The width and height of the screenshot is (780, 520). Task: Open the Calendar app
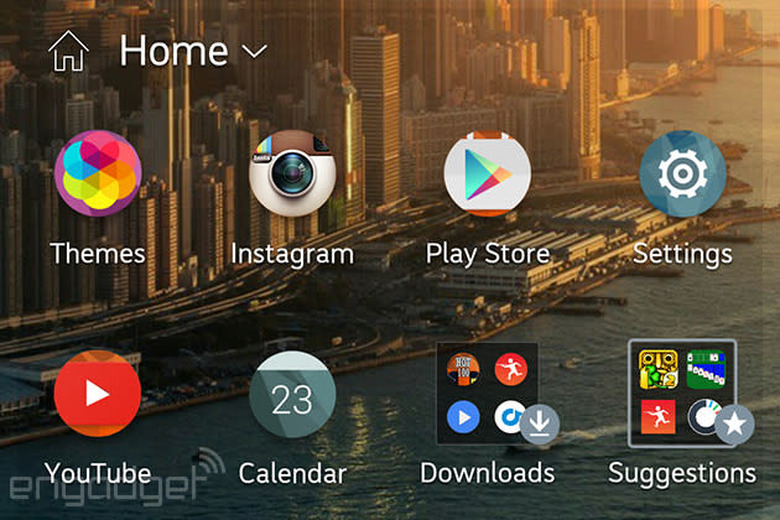coord(292,394)
